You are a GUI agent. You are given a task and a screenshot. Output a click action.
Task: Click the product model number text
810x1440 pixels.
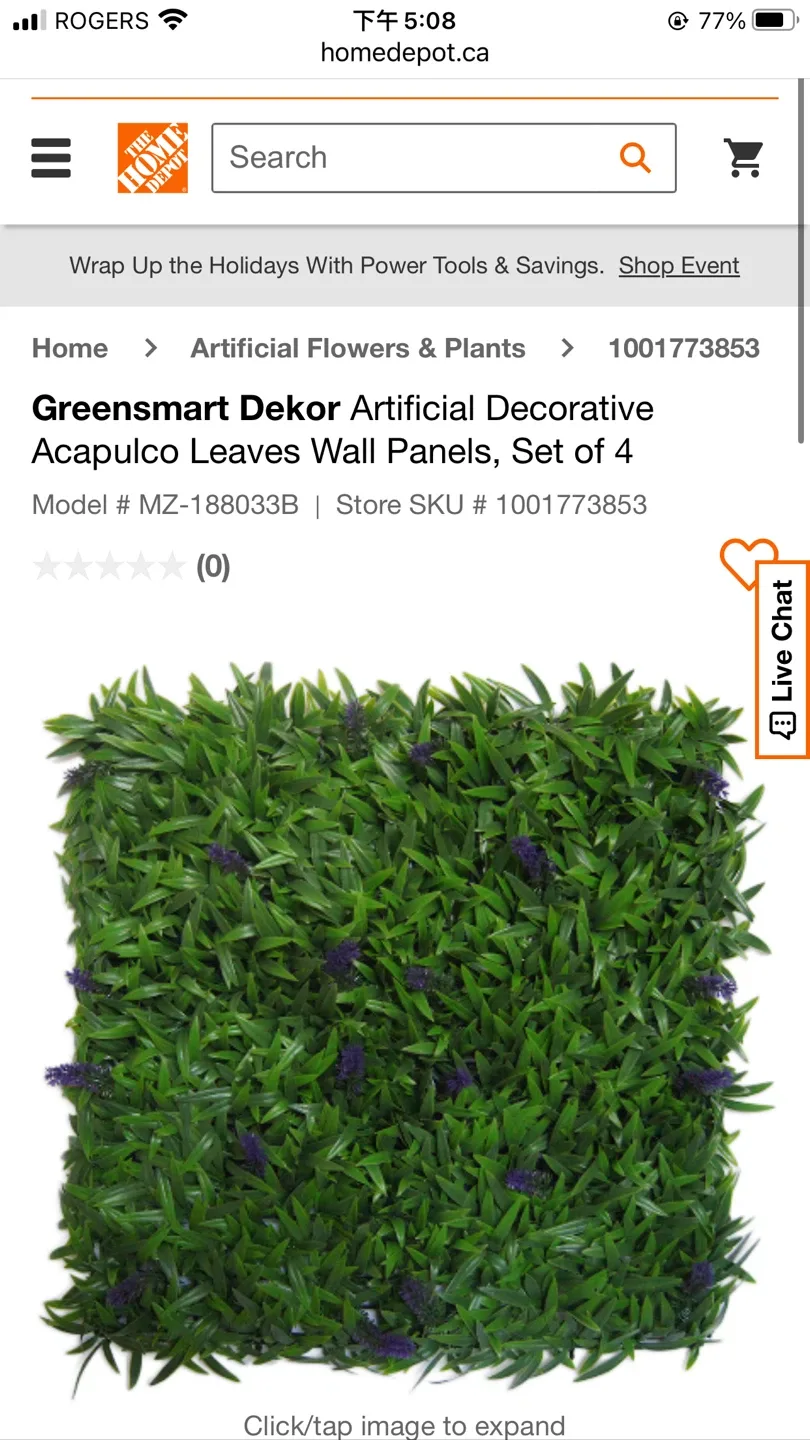tap(165, 505)
